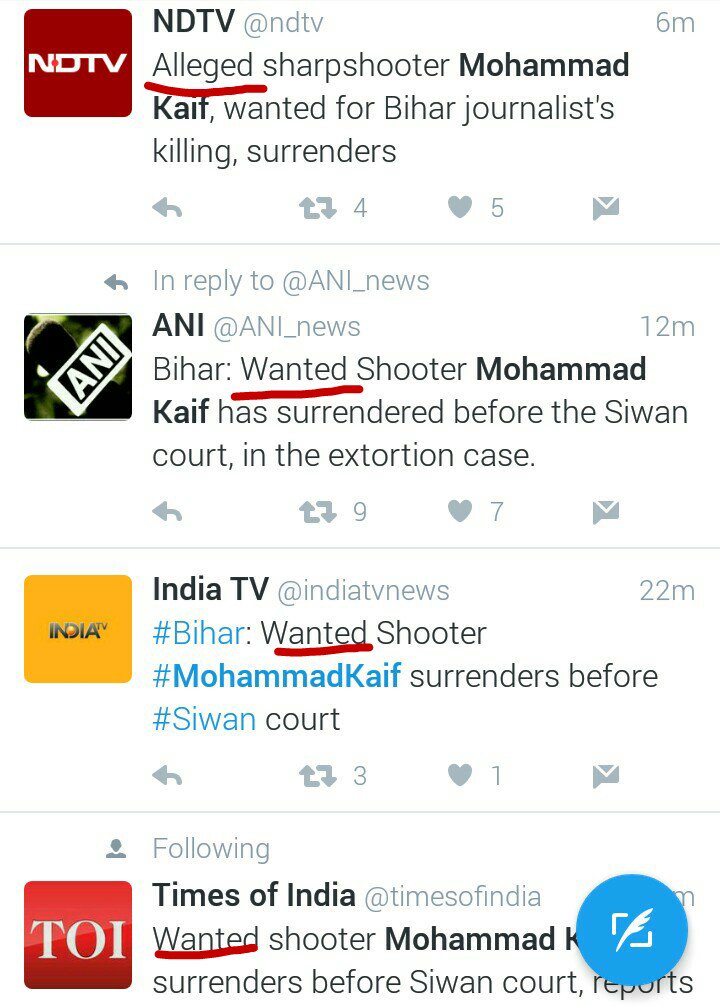
Task: Retweet the India TV tweet
Action: [x=318, y=775]
